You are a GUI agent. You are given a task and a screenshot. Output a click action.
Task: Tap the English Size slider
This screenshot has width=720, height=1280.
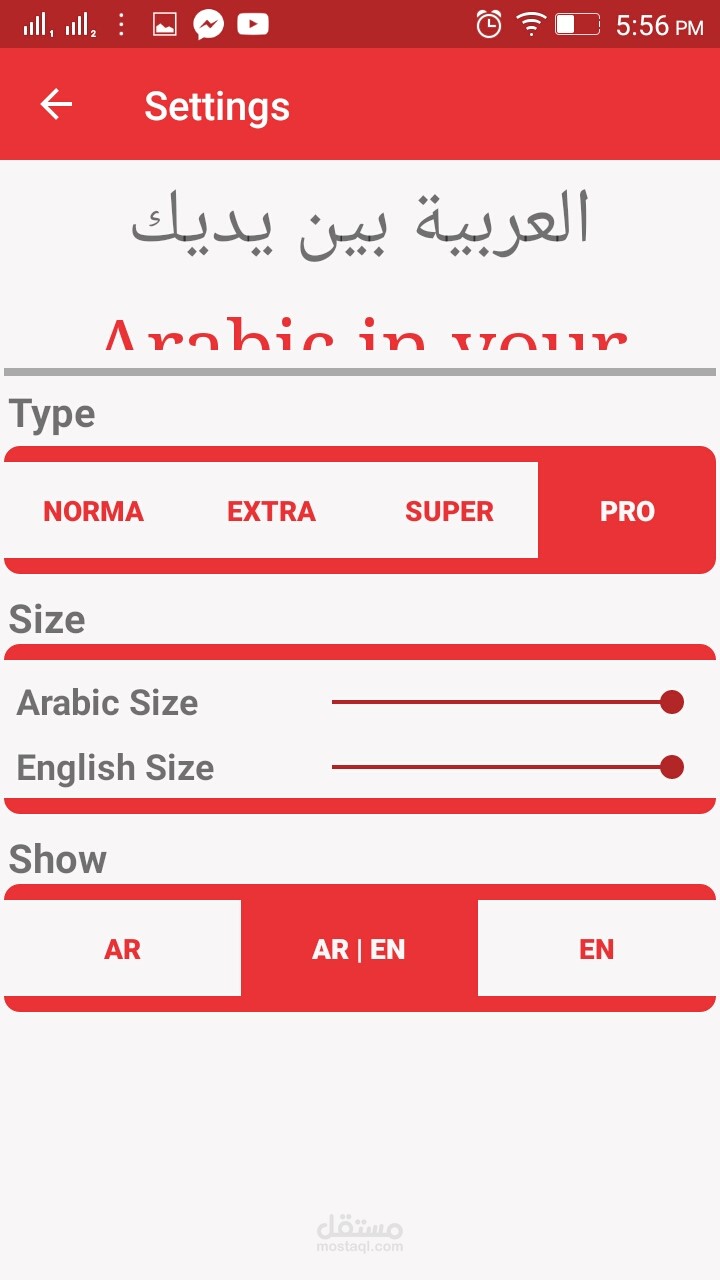tap(506, 768)
